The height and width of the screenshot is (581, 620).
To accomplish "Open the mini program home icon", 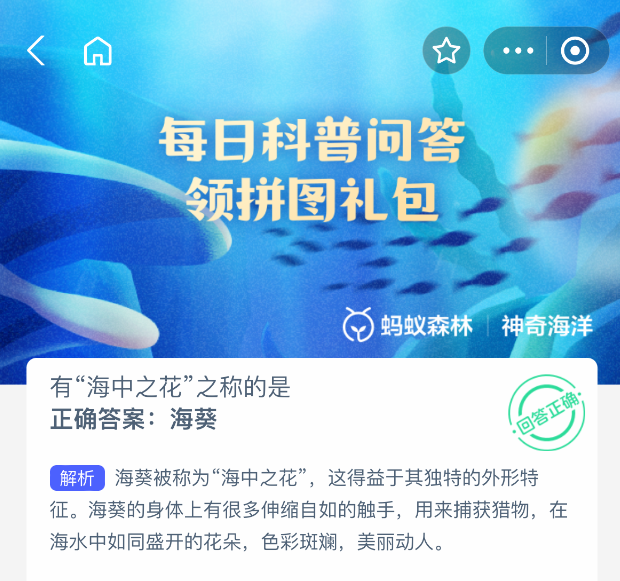I will 97,51.
